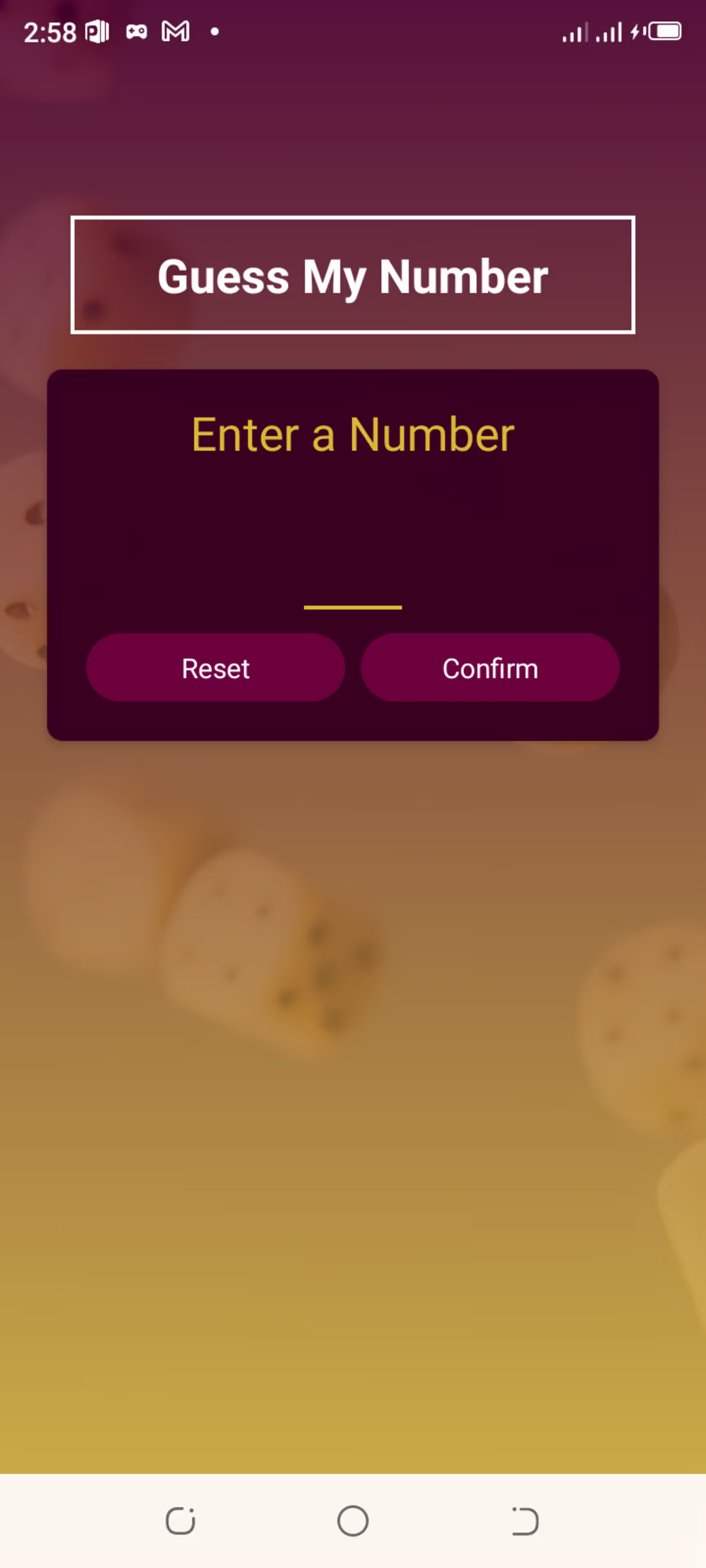Open the recent apps navigation icon
Screen dimensions: 706x1568
[180, 1521]
